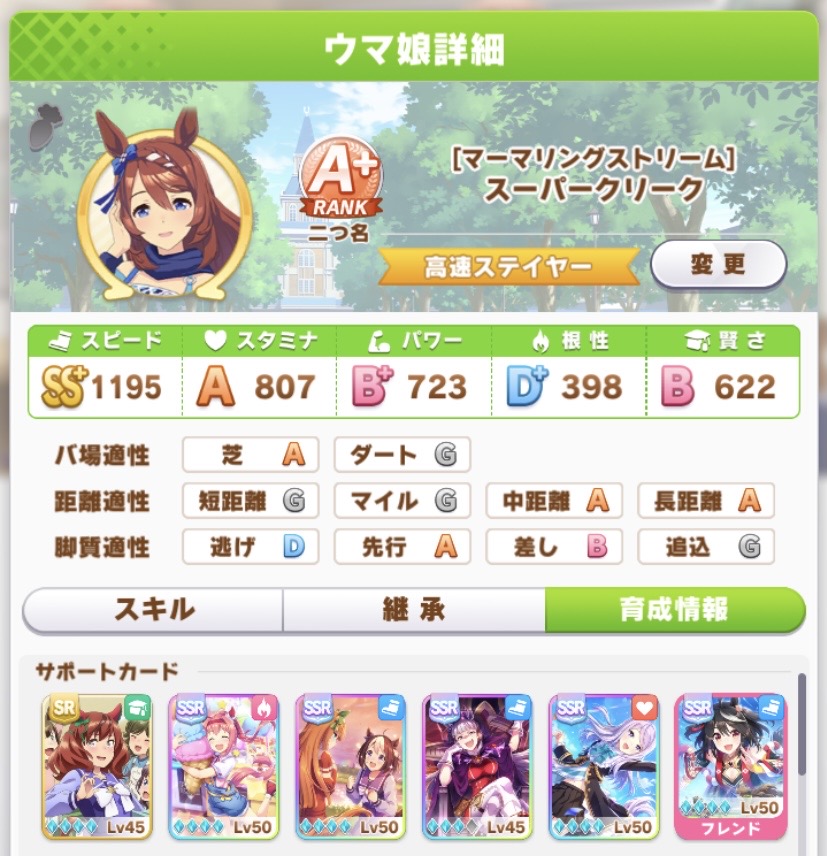Switch to the 継承 tab
Screen dimensions: 827x856
tap(413, 610)
